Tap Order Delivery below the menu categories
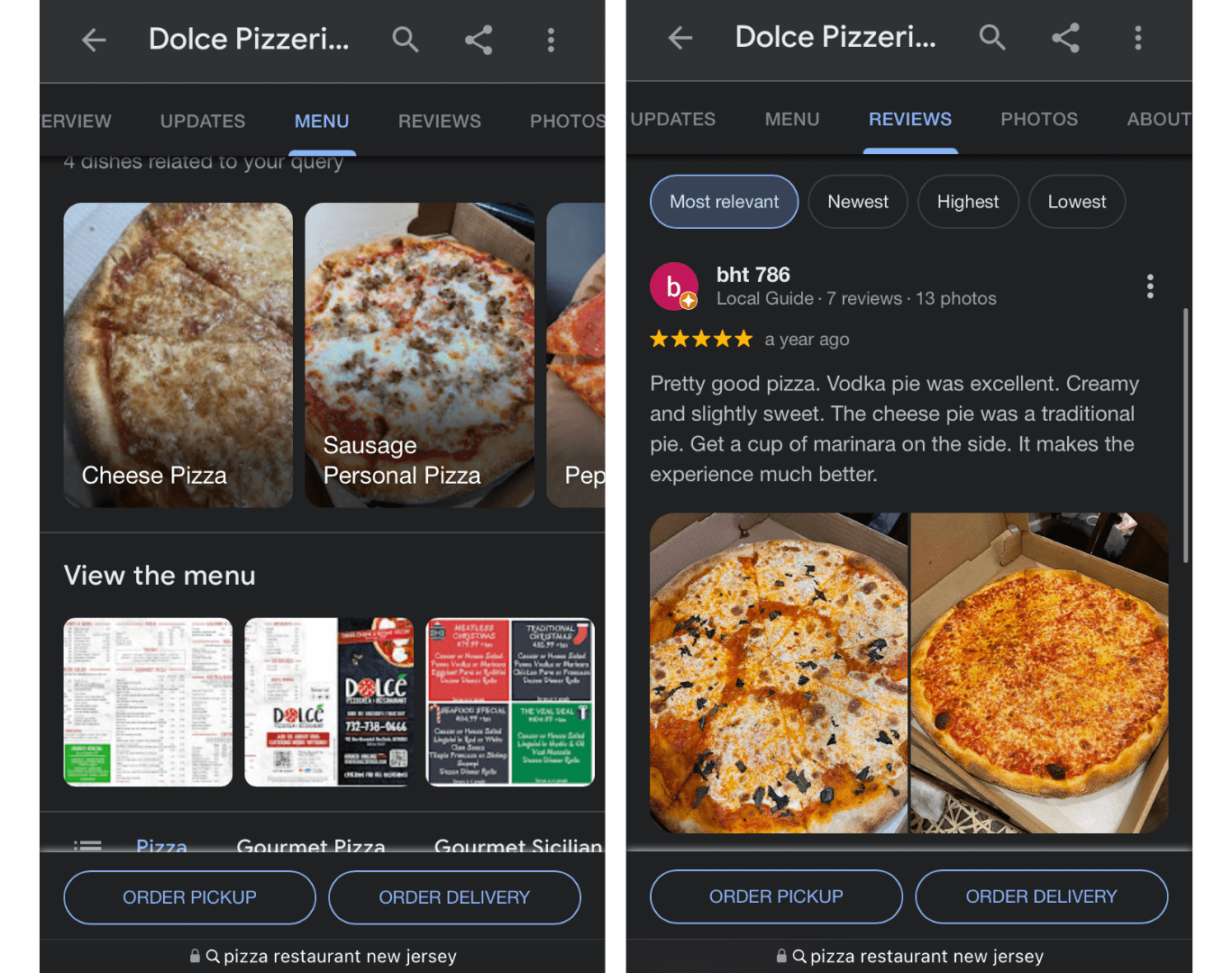Screen dimensions: 1232x973 click(x=454, y=897)
